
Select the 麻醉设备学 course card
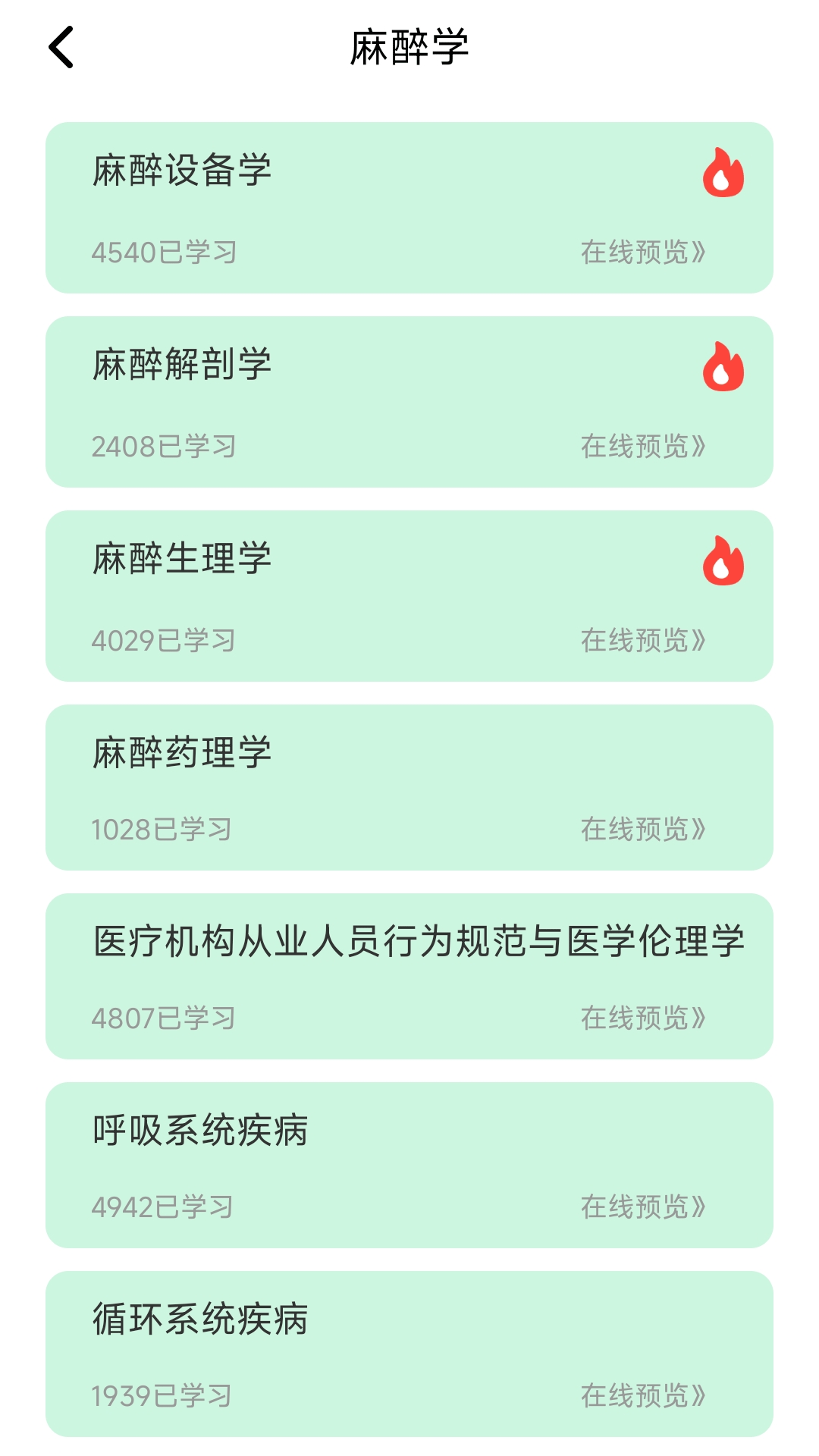409,206
